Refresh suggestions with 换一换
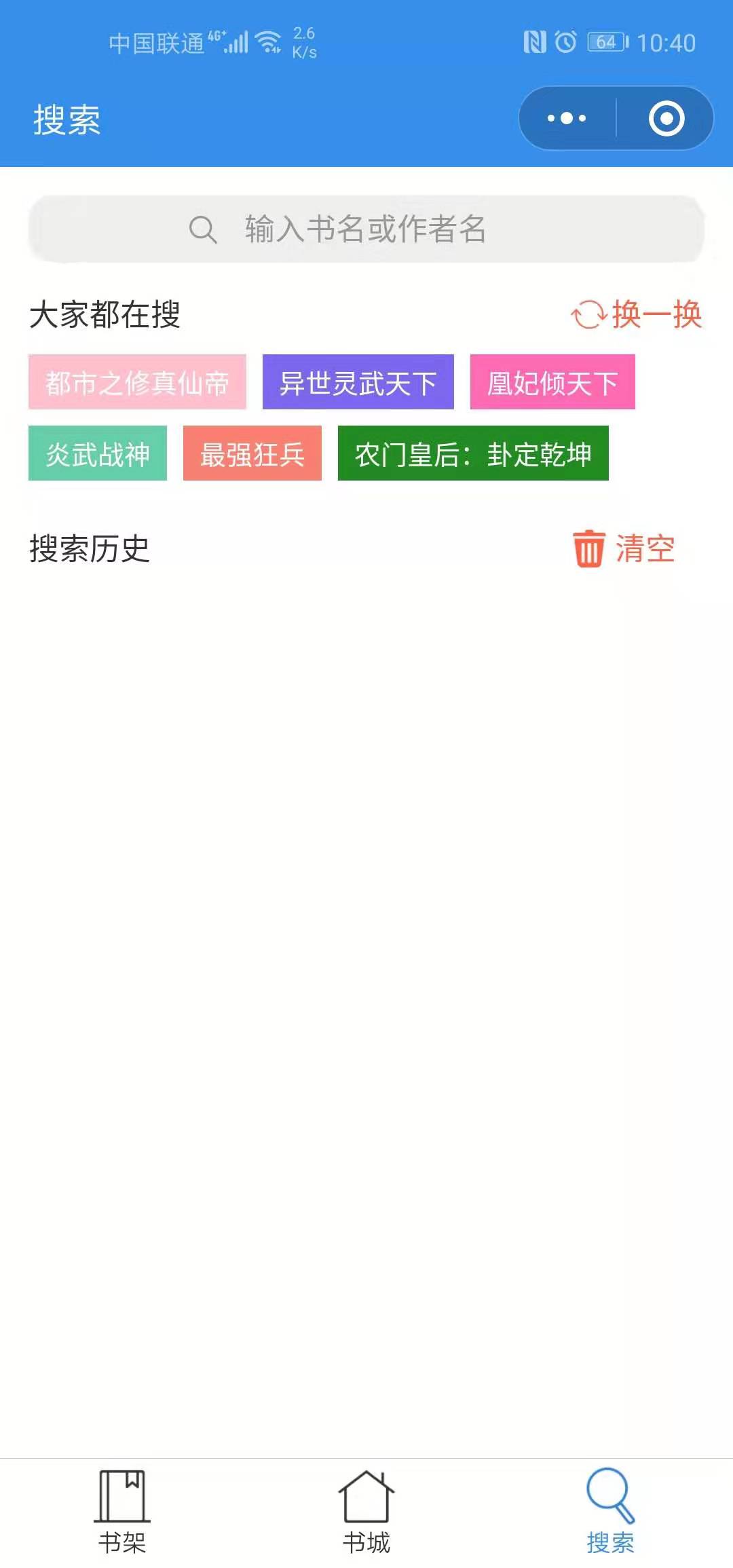Image resolution: width=733 pixels, height=1568 pixels. pos(637,314)
